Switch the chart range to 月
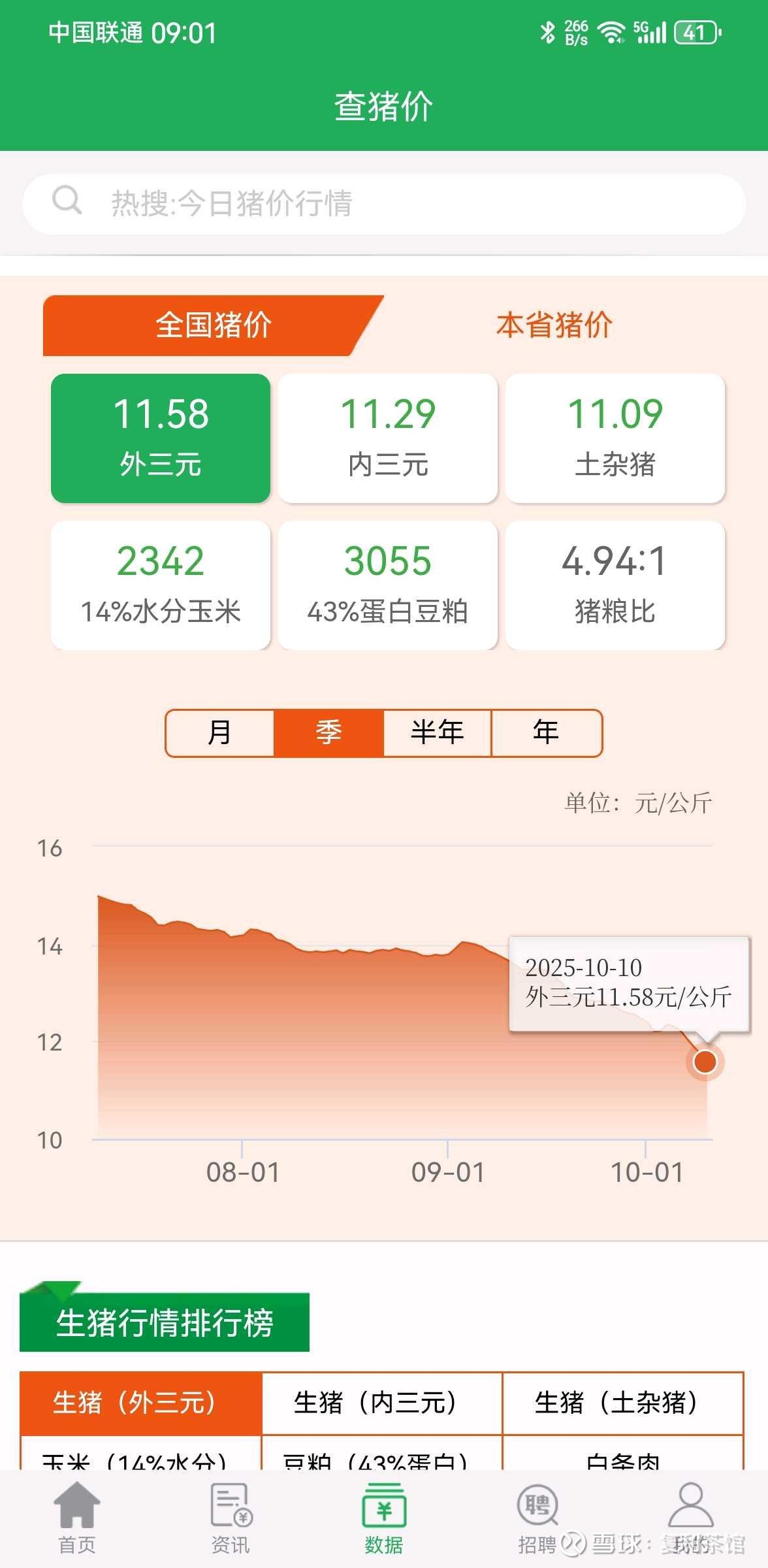This screenshot has height=1568, width=768. [x=219, y=732]
